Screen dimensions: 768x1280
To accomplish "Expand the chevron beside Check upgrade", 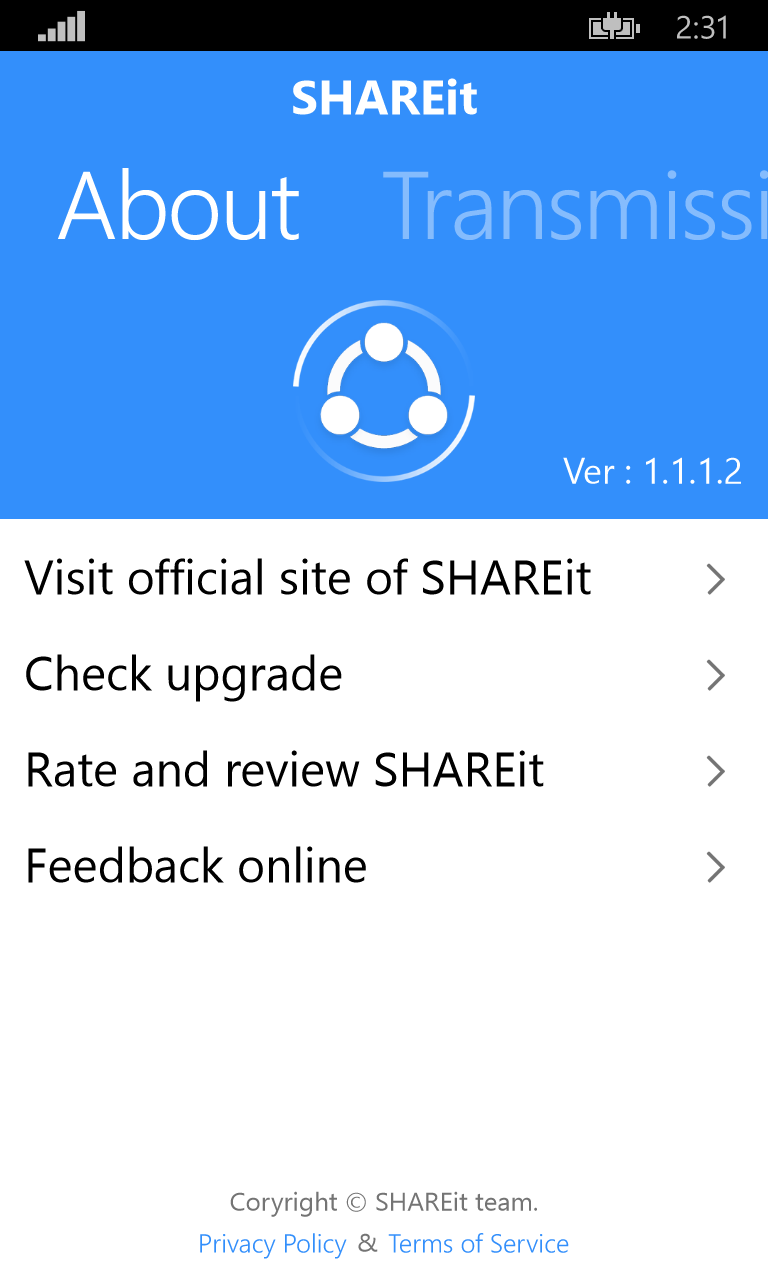I will point(715,675).
